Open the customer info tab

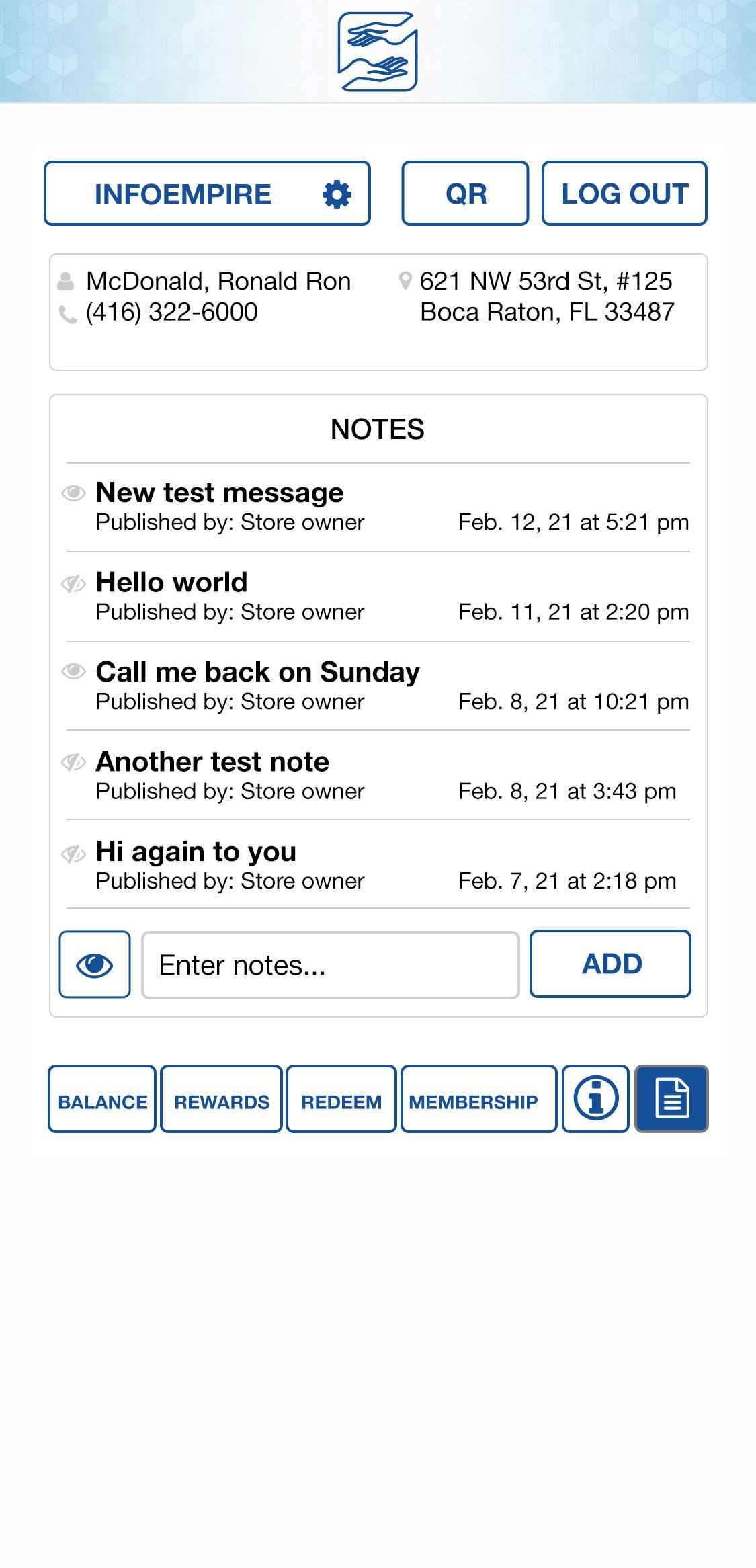pos(595,1099)
